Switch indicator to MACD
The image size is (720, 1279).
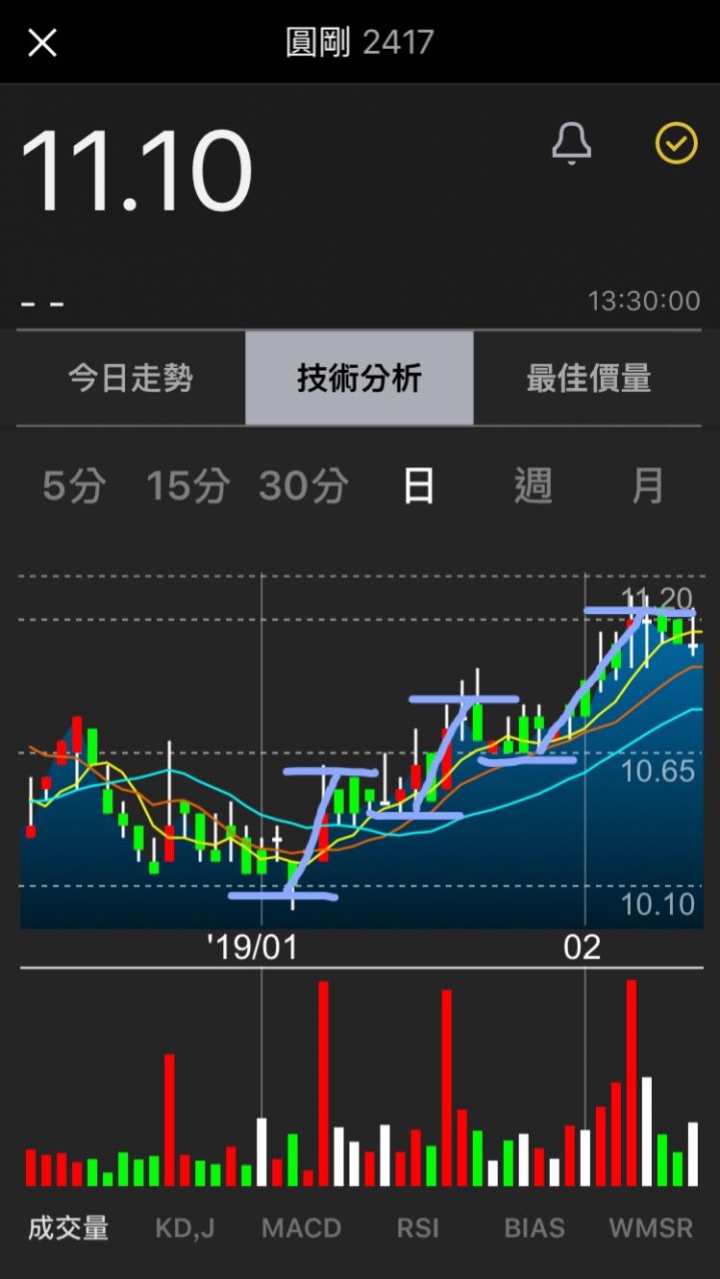point(301,1228)
